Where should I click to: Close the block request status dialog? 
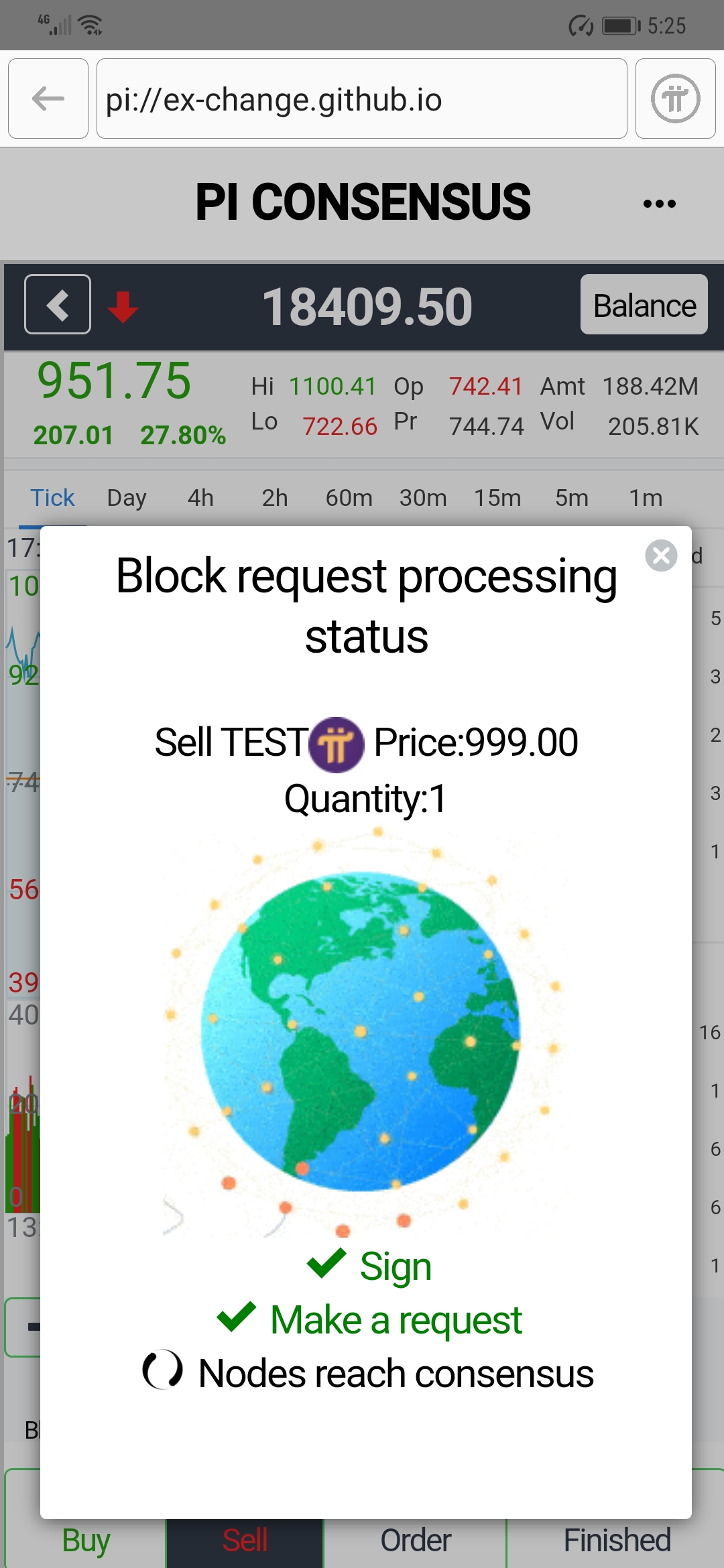tap(661, 556)
